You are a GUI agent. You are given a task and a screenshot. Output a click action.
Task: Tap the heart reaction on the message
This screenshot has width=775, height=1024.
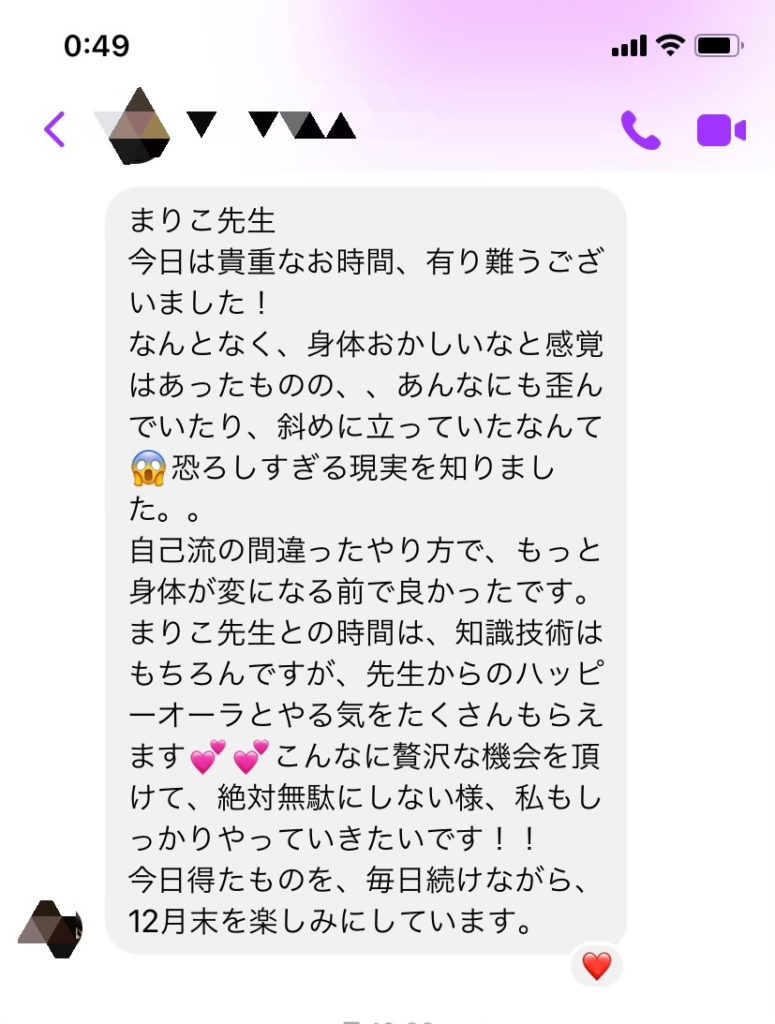pos(597,967)
